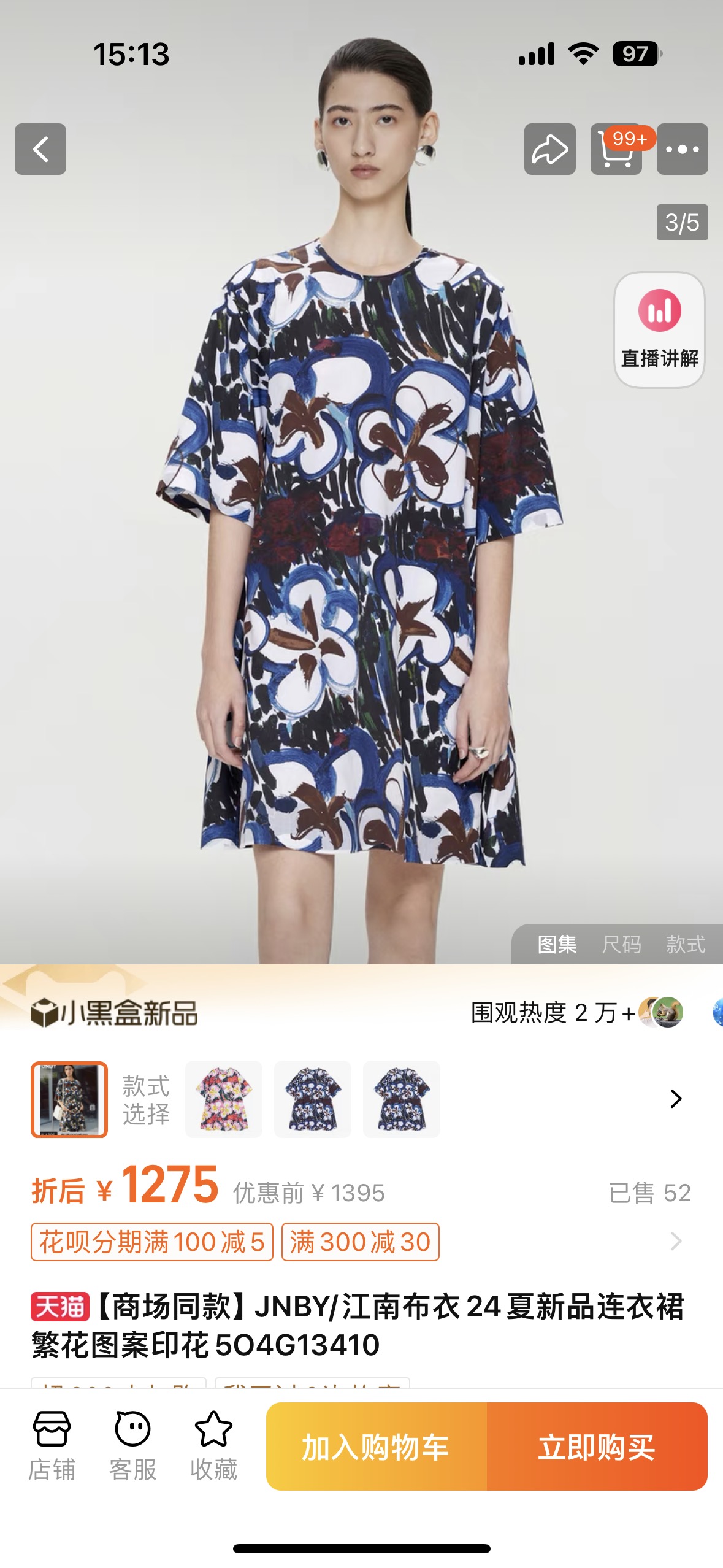
Task: Tap 加入购物车 to add to cart
Action: point(376,1447)
